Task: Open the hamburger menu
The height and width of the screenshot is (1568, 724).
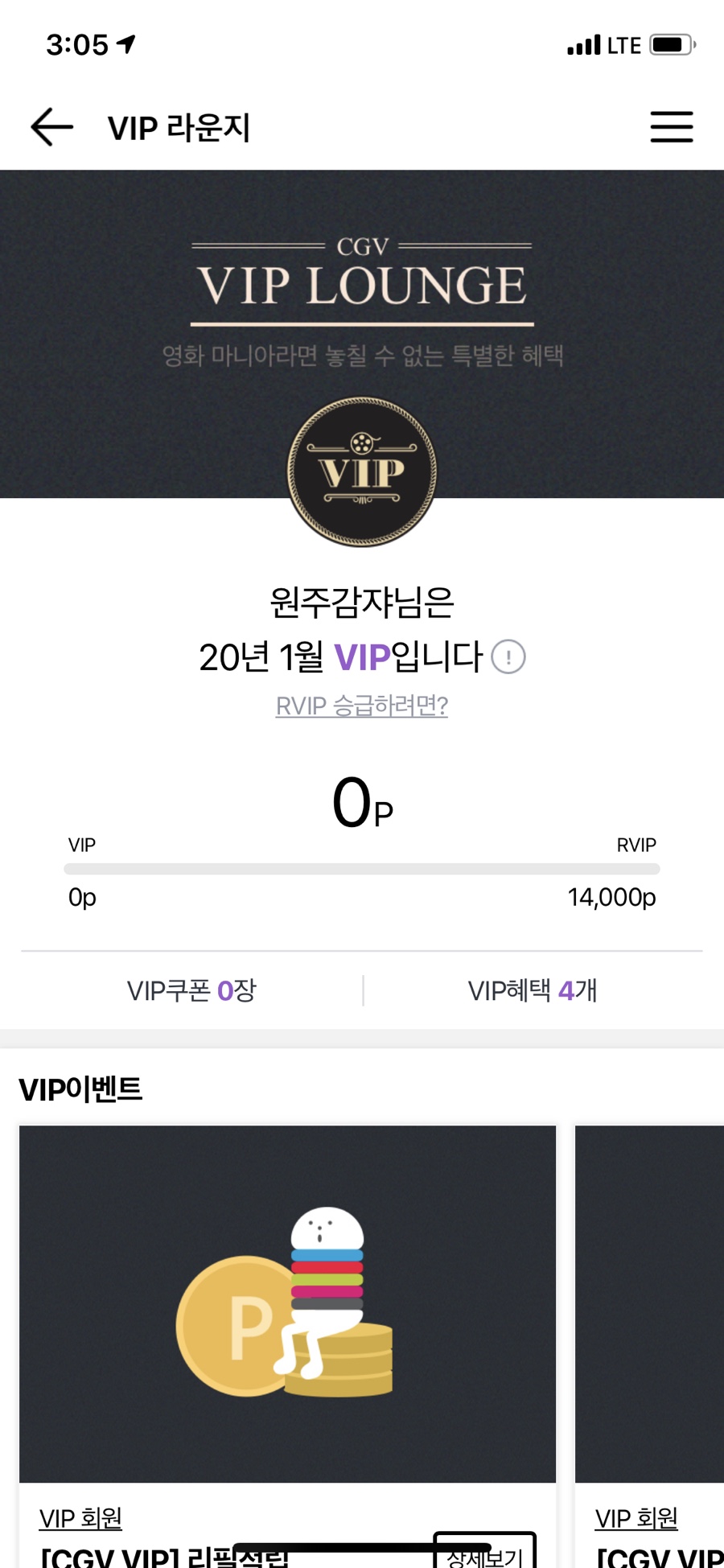Action: [x=671, y=127]
